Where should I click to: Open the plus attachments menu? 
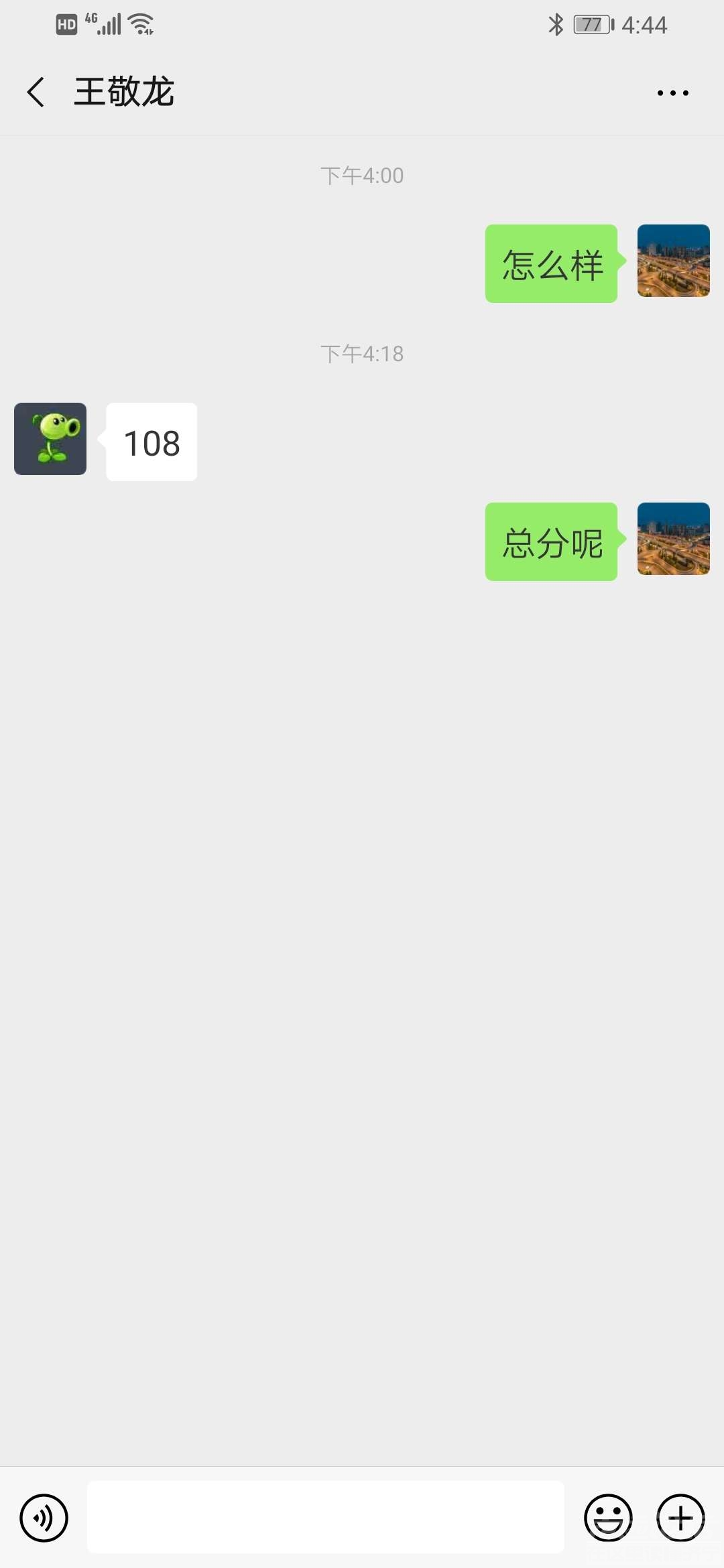[680, 1518]
